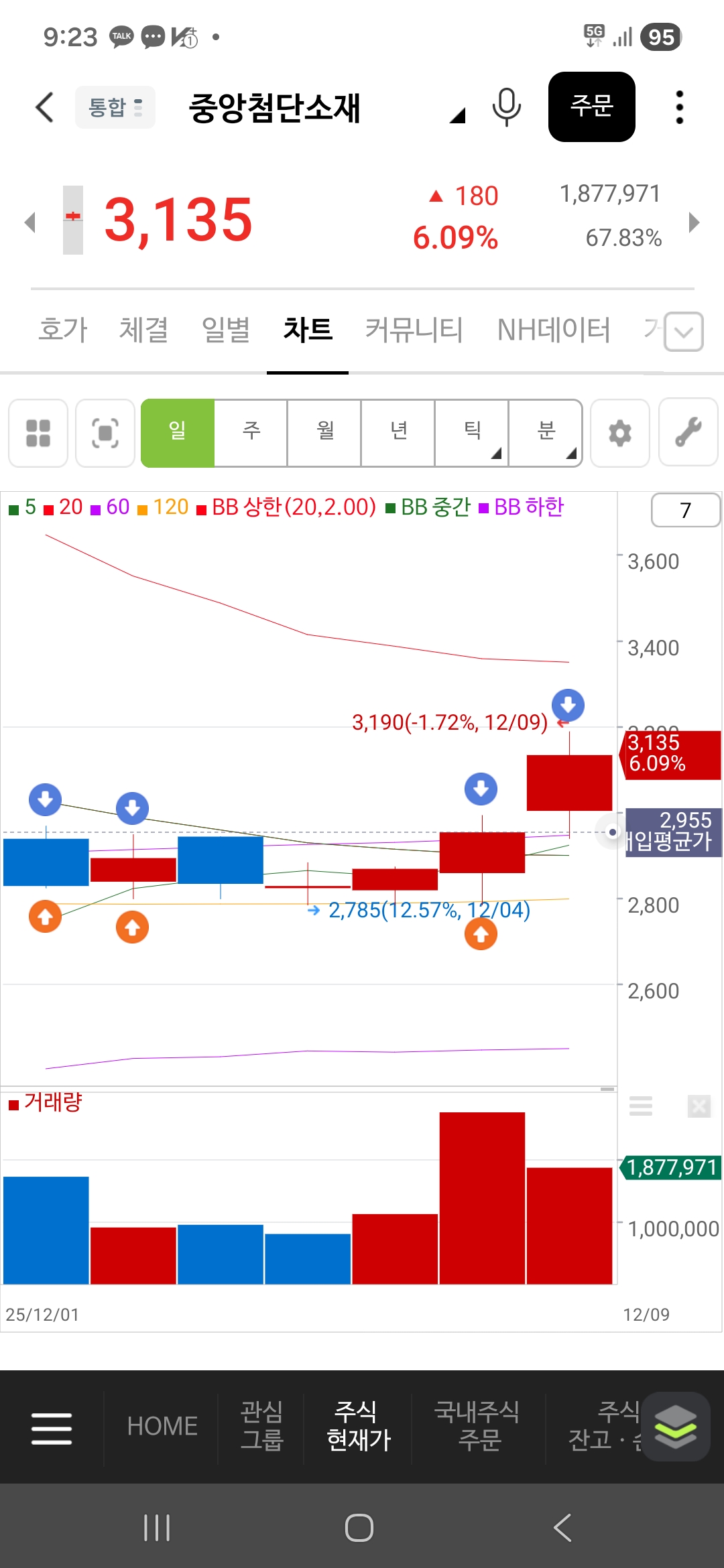Start voice search with the microphone
724x1568 pixels.
tap(506, 107)
